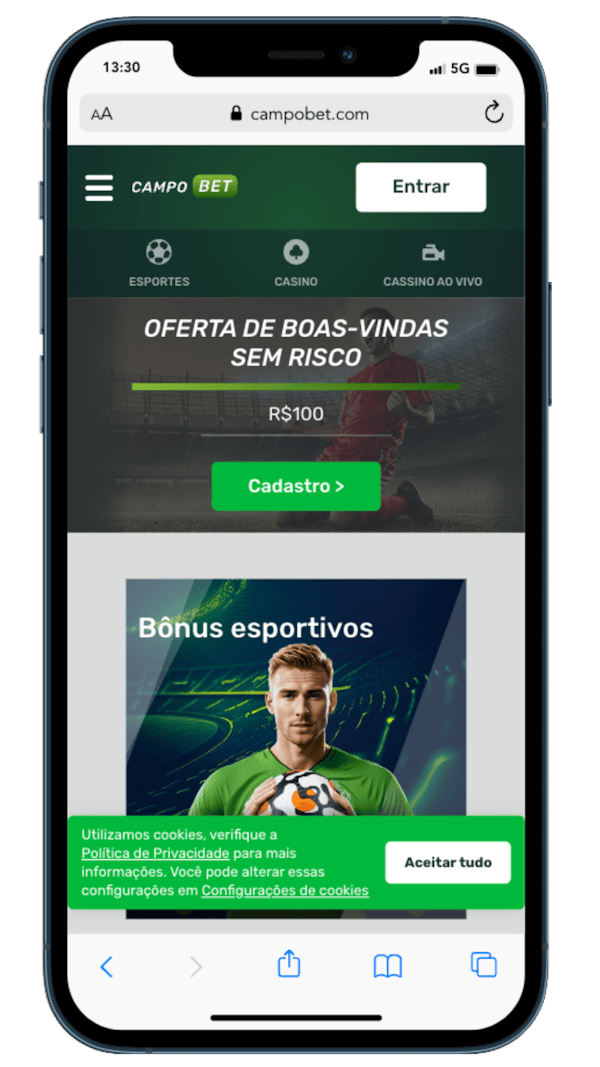This screenshot has height=1067, width=600.
Task: Open the AA text size options
Action: [x=102, y=115]
